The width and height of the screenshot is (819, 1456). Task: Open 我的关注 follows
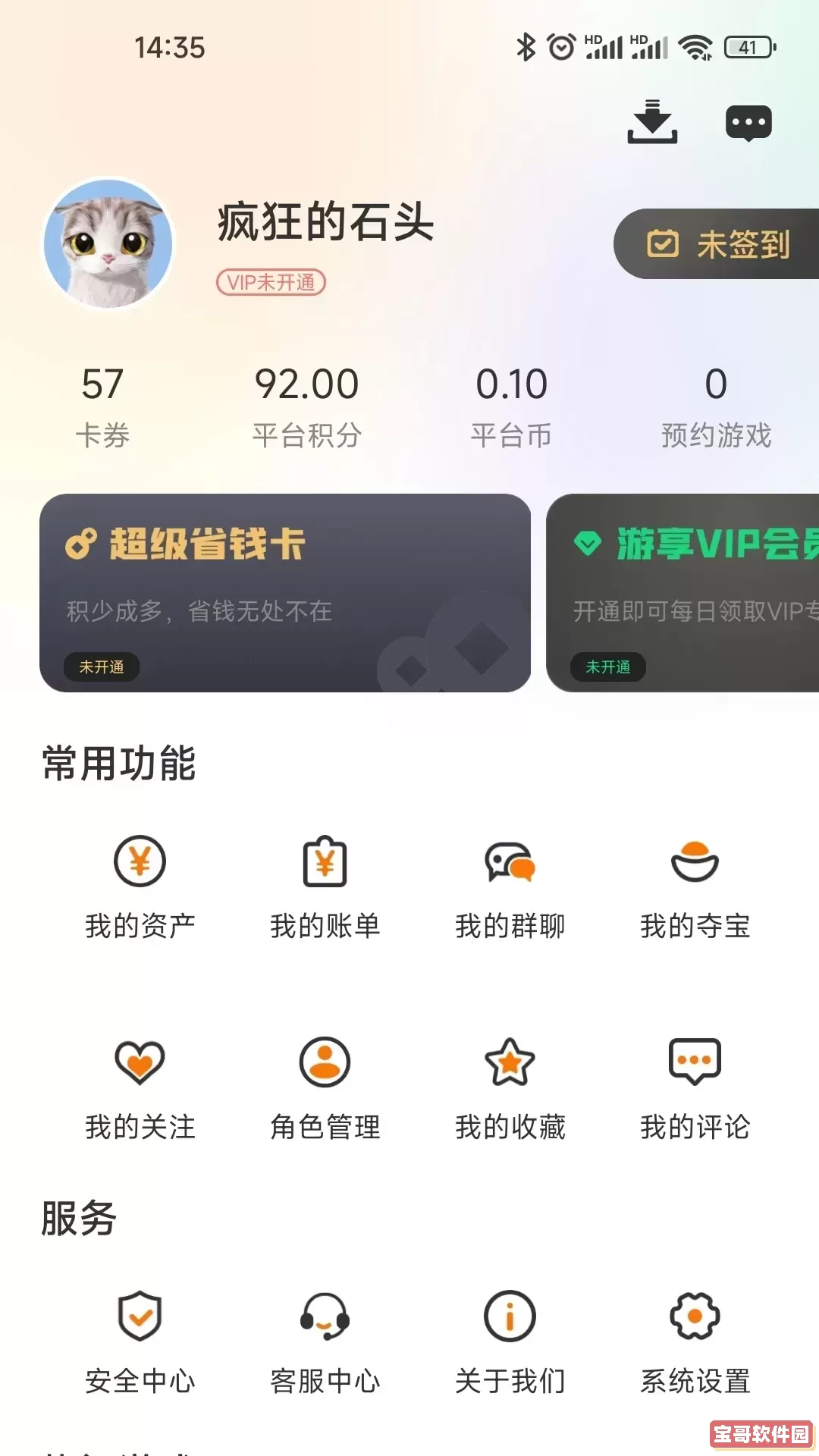click(140, 1088)
